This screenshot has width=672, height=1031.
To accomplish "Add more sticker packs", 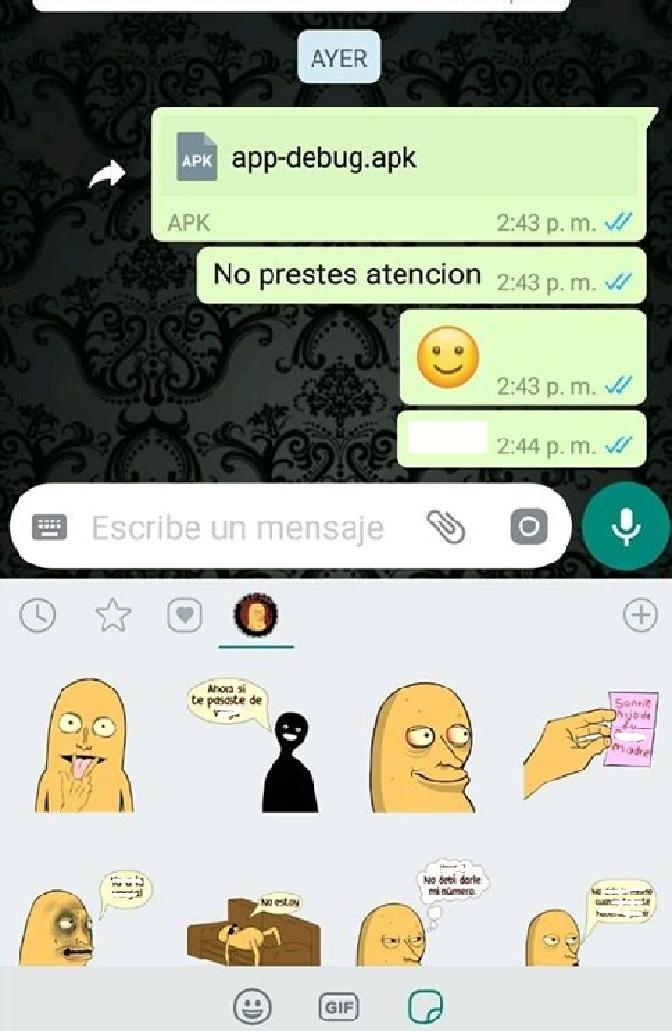I will pos(640,615).
